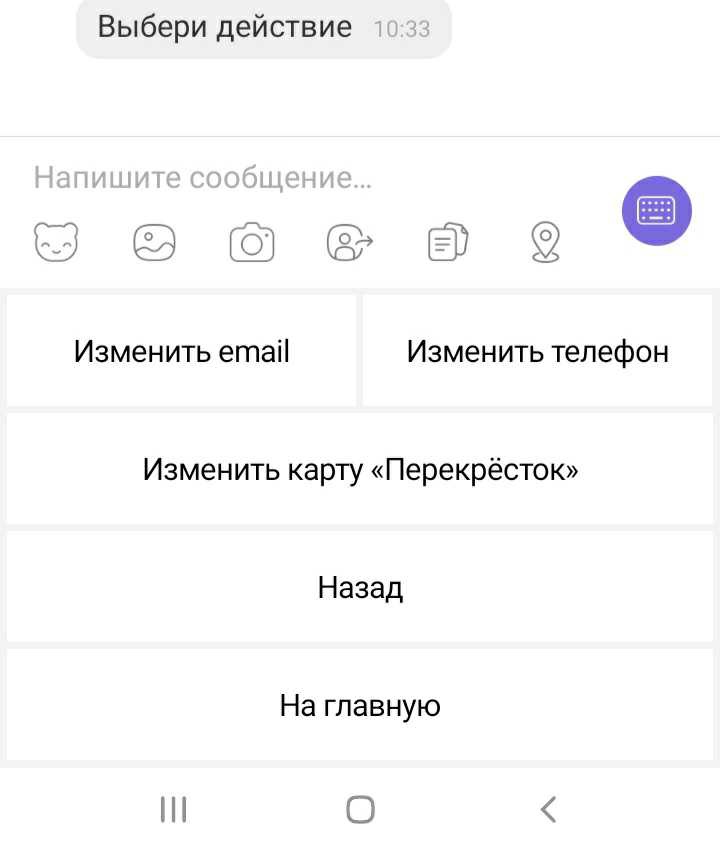Tap the message input field
Screen dimensions: 720x852
(x=300, y=178)
